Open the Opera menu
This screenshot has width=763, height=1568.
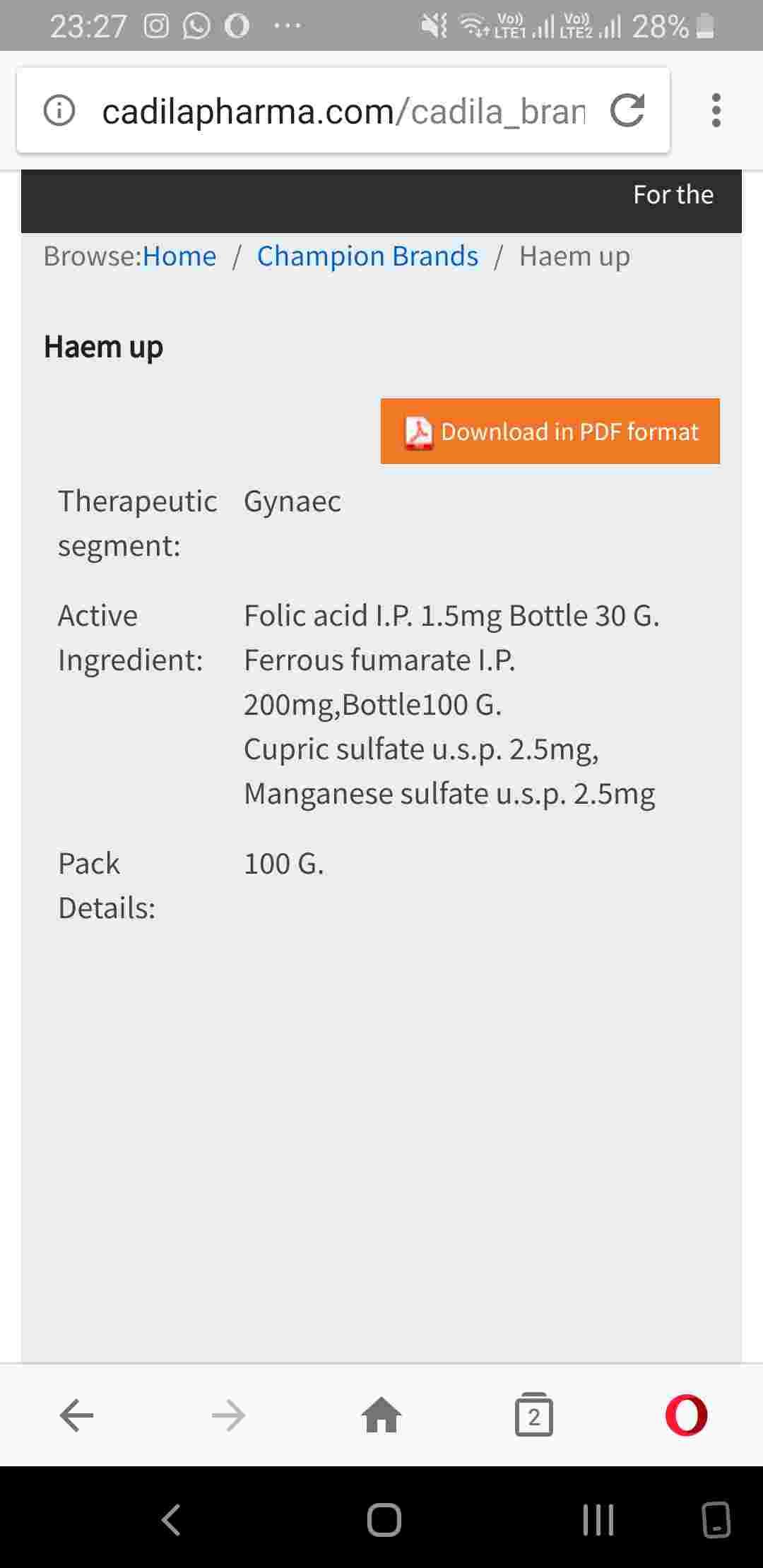686,1415
